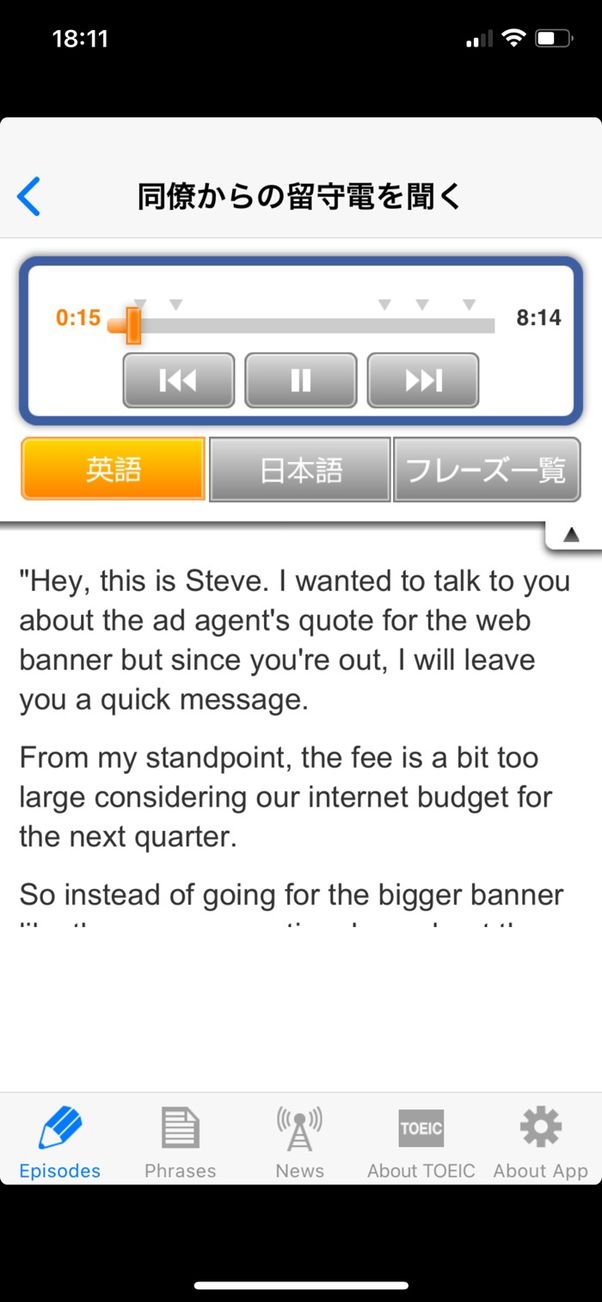View the About TOEIC tab

tap(421, 1142)
